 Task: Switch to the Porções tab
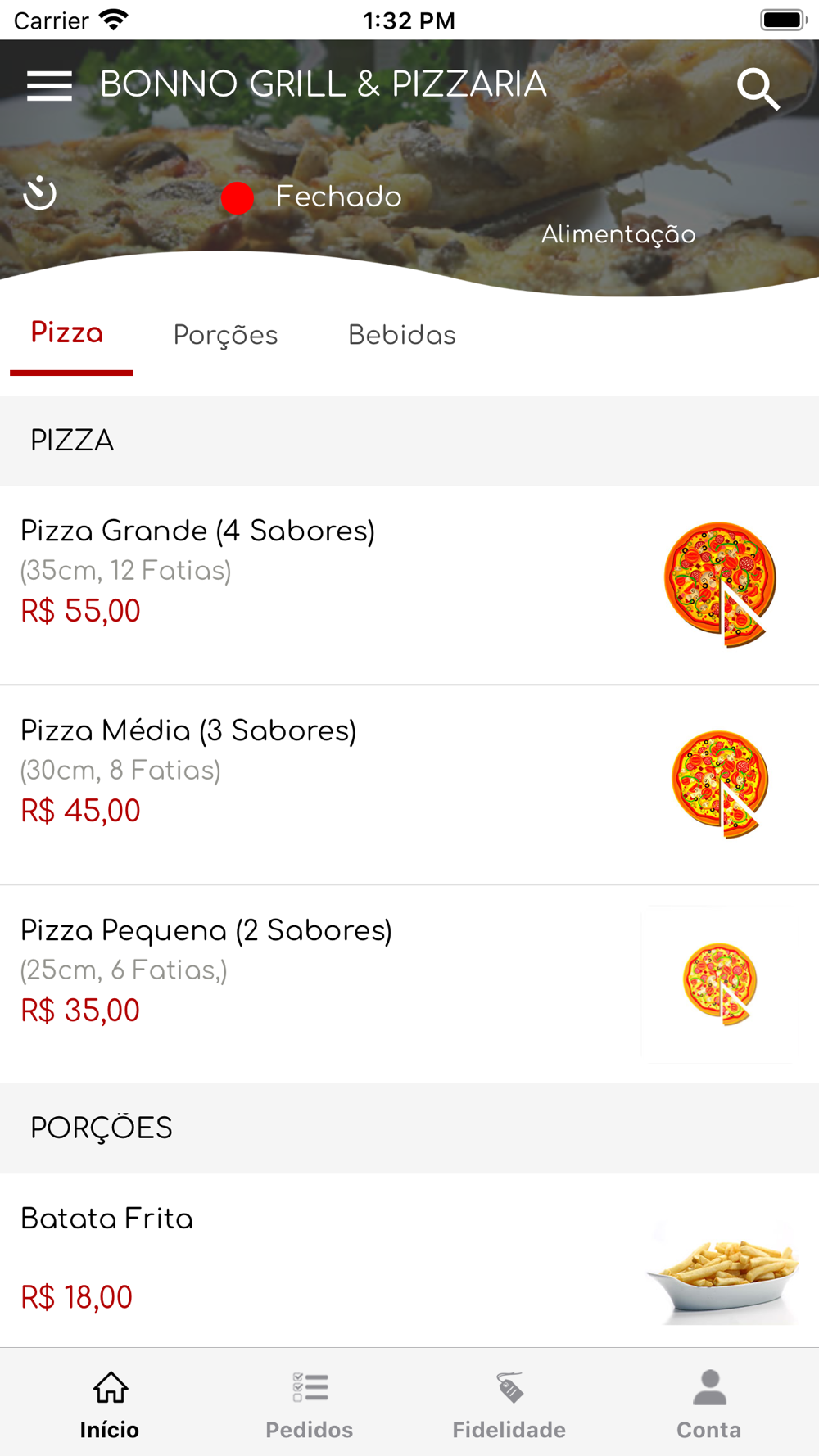point(225,336)
